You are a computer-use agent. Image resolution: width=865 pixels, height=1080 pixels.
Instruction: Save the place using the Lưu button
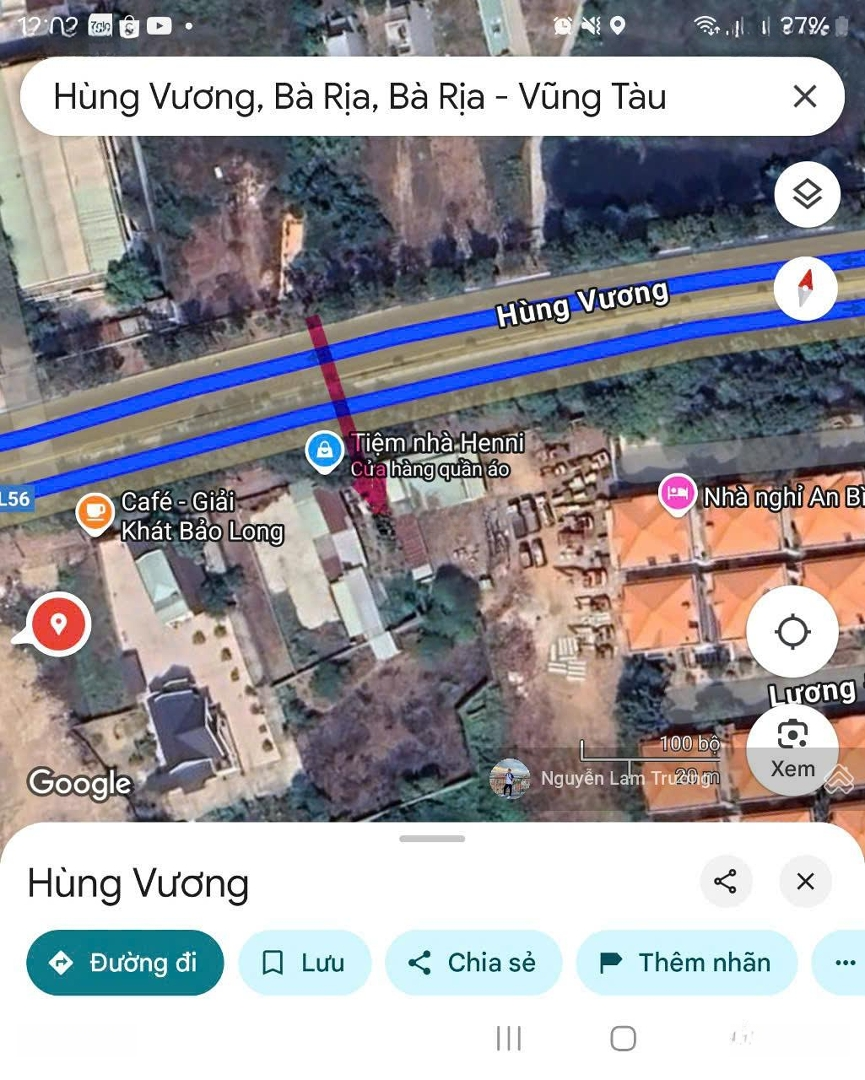304,962
